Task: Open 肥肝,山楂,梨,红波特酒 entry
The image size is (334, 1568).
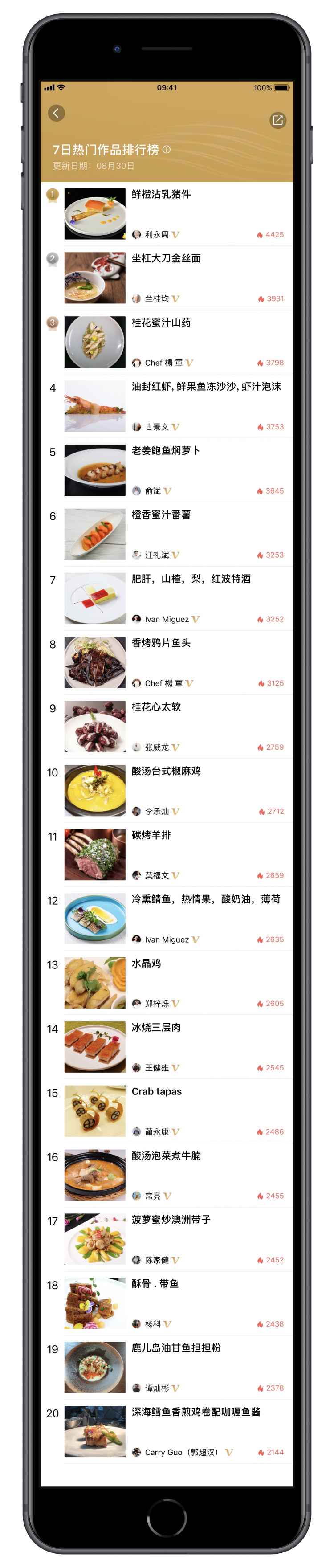Action: [191, 579]
